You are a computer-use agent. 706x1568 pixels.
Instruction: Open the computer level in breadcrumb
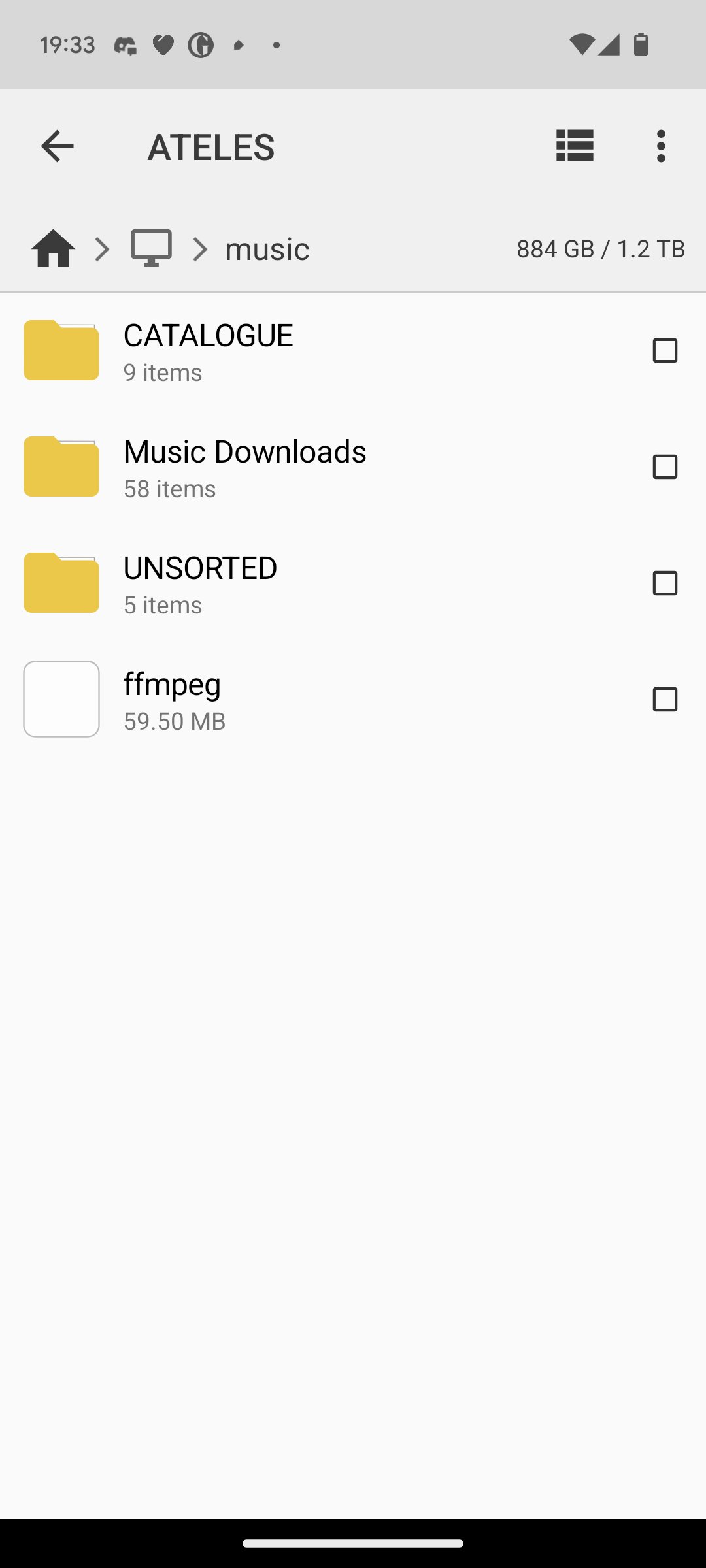click(x=151, y=248)
